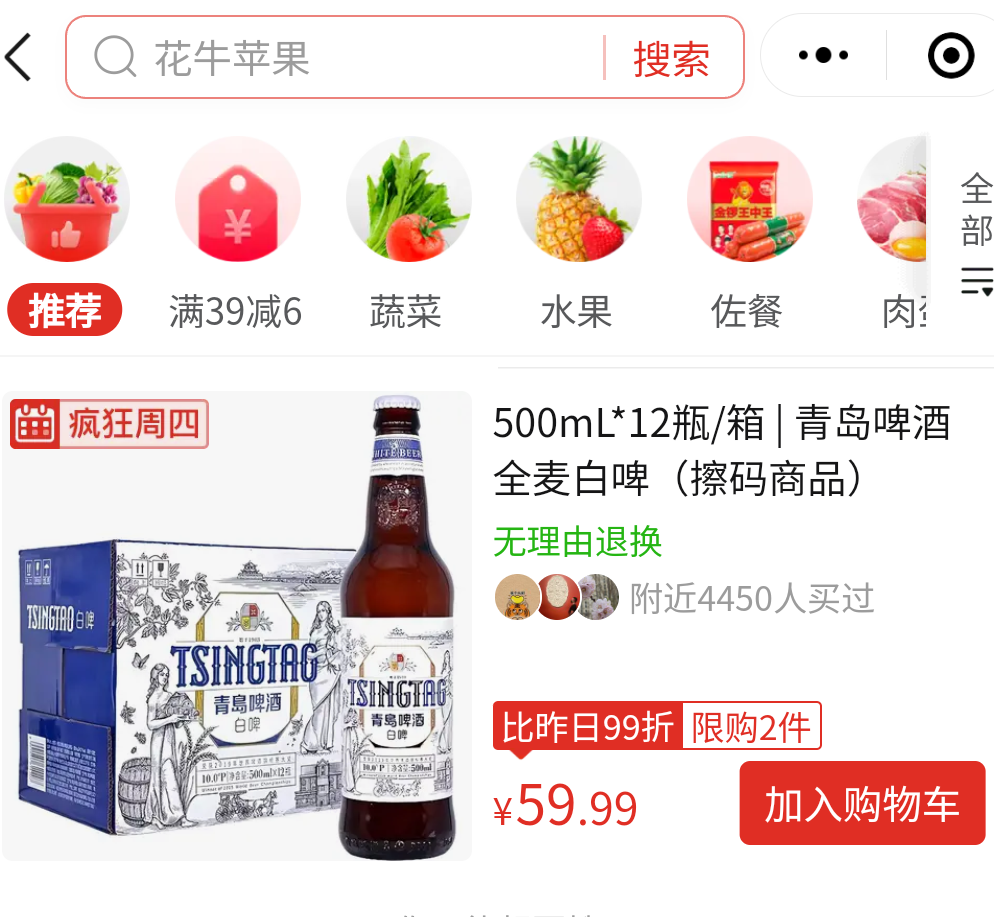Add the Tsingtao beer with 加入购物车
Image resolution: width=994 pixels, height=917 pixels.
pyautogui.click(x=862, y=804)
